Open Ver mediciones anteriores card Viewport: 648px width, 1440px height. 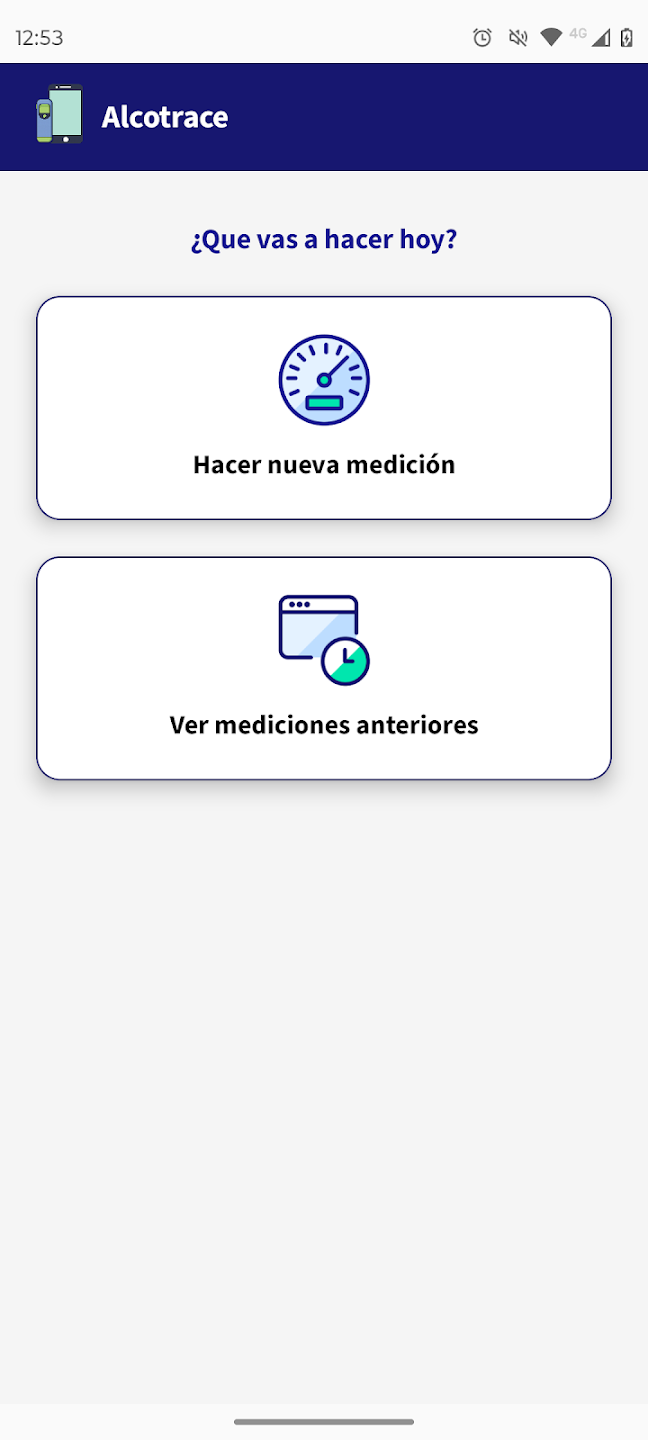point(324,668)
